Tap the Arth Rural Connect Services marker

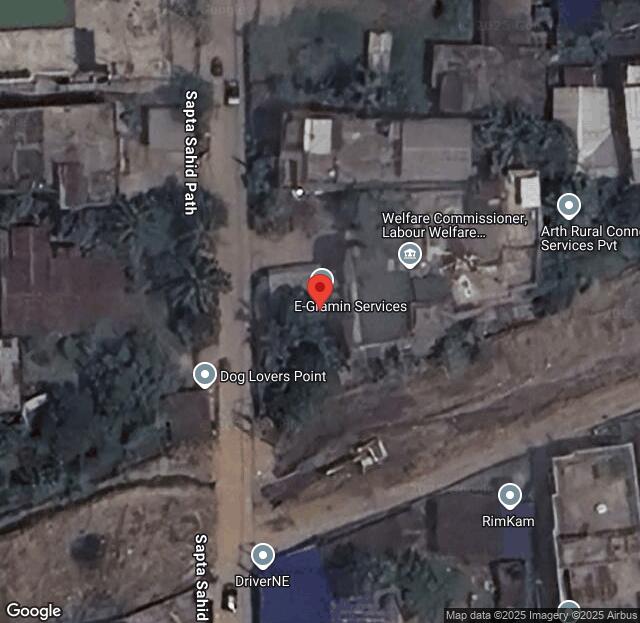[569, 207]
